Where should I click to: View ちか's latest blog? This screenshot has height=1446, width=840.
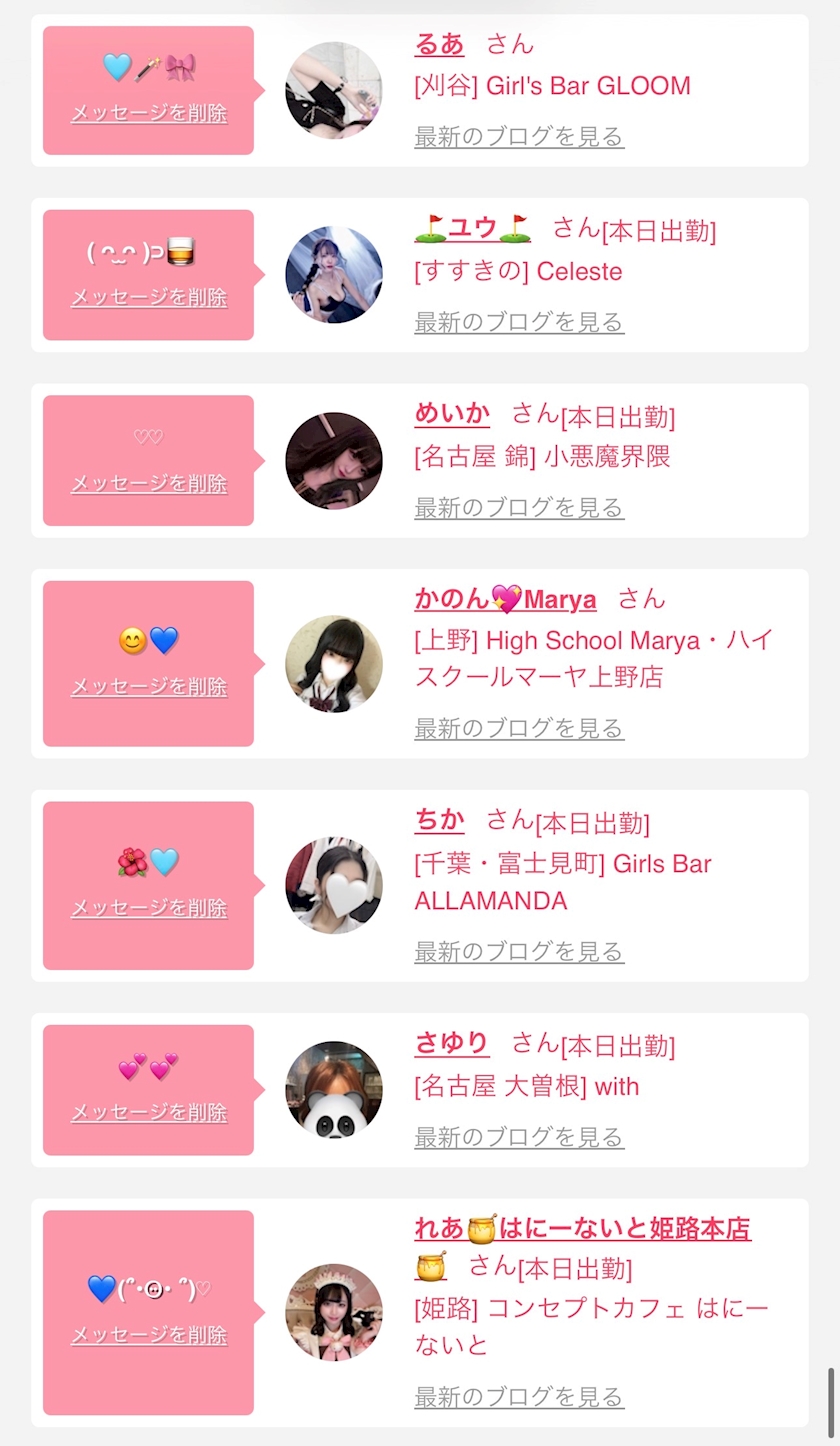click(x=519, y=951)
